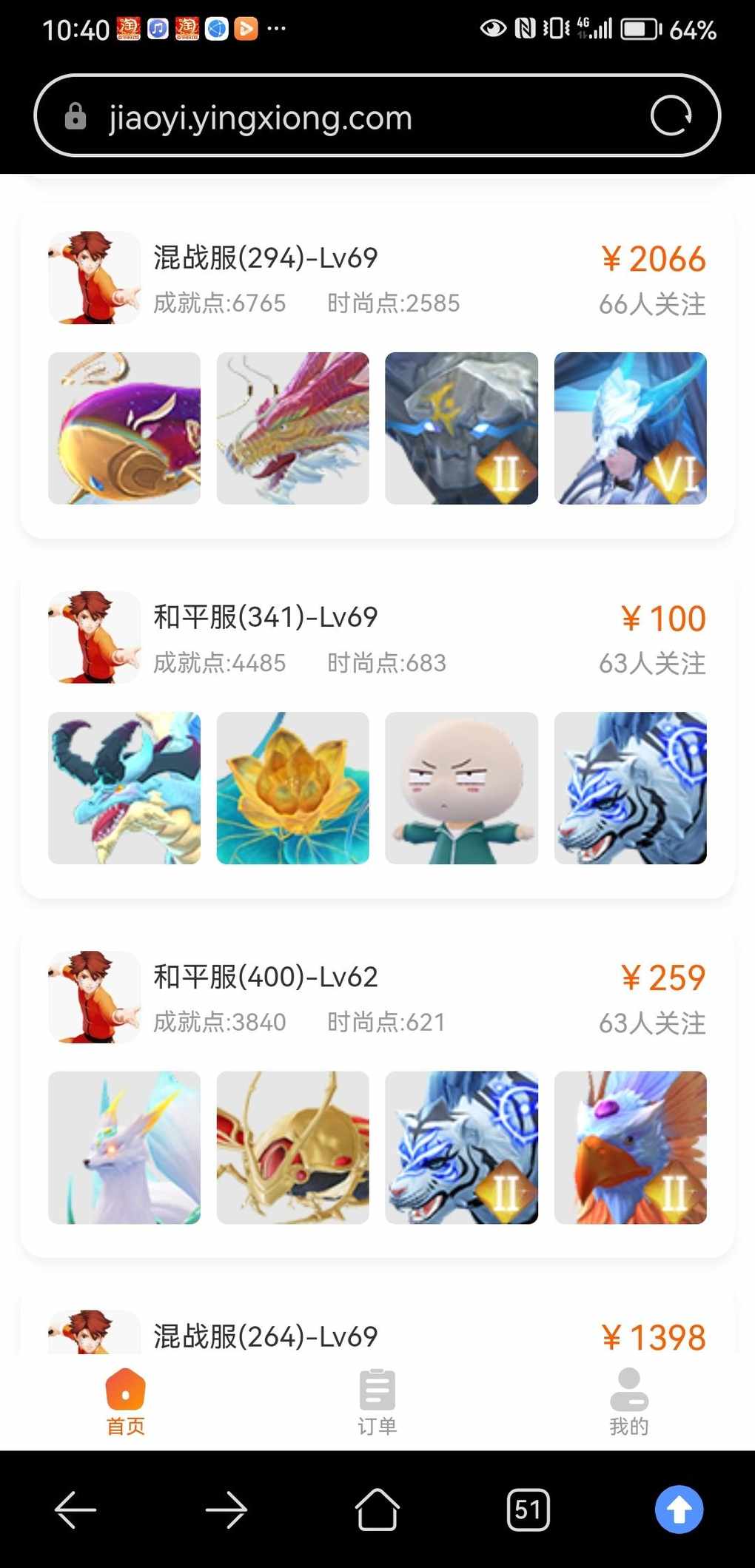Image resolution: width=755 pixels, height=1568 pixels.
Task: Open the tab switcher showing 51 tabs
Action: tap(528, 1510)
